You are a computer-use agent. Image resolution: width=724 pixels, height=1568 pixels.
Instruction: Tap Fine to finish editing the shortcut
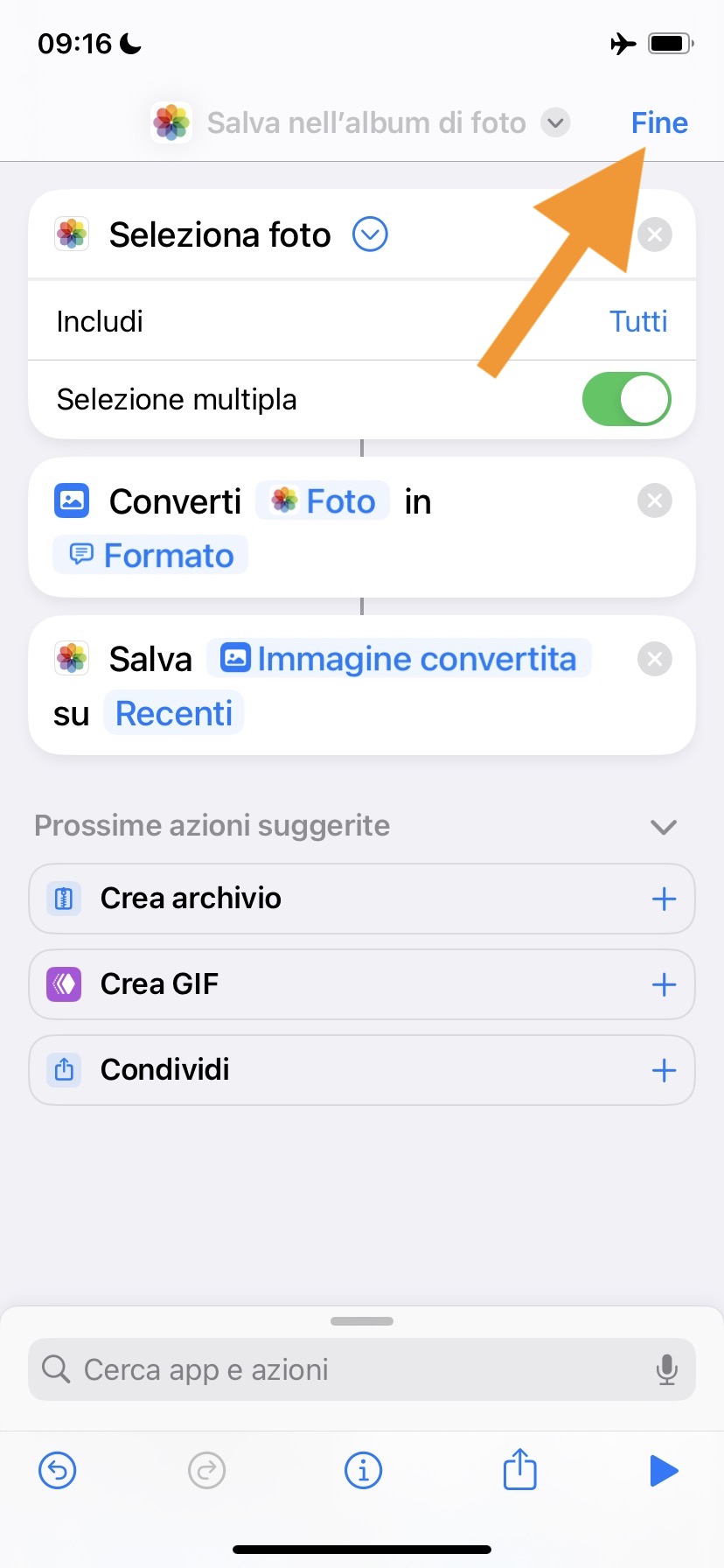click(659, 123)
